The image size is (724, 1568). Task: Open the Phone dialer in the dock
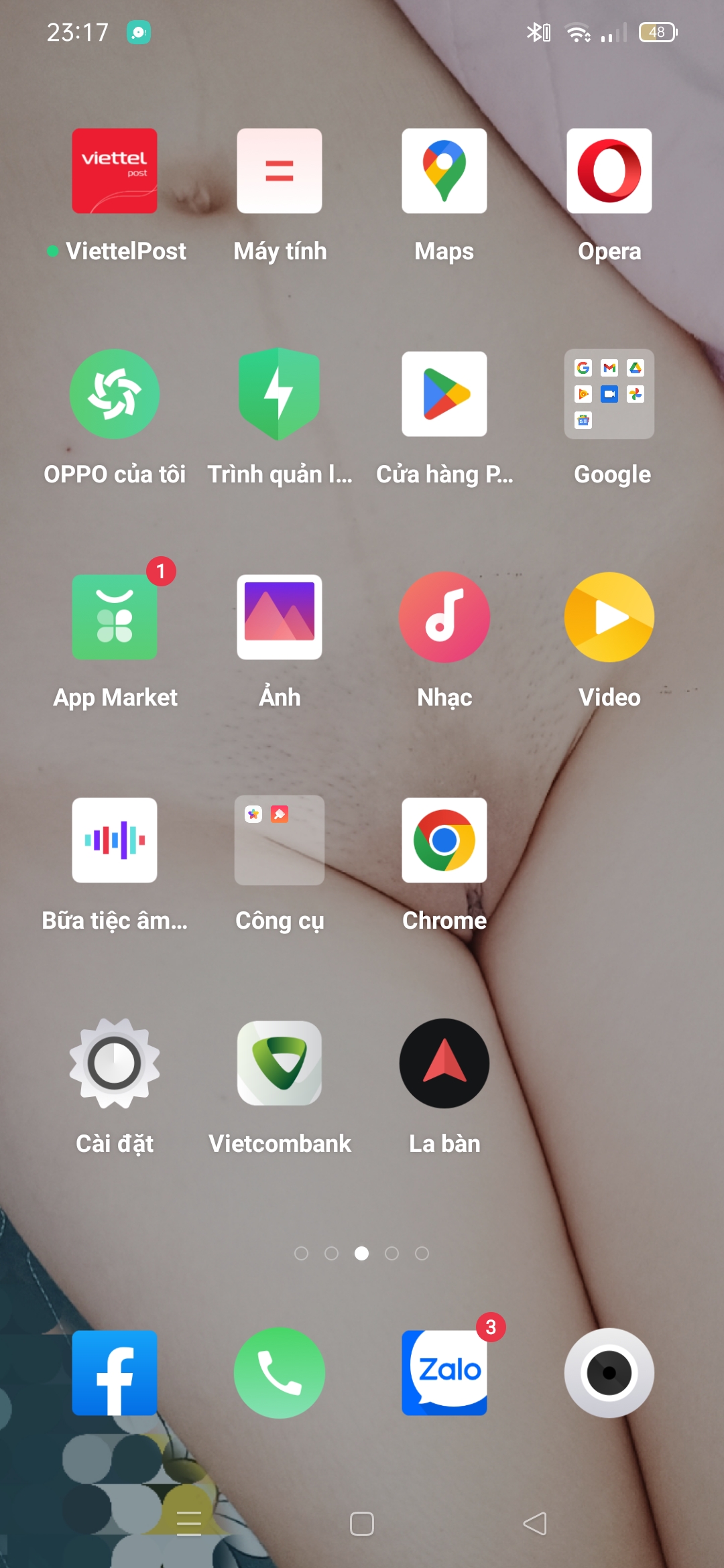click(280, 1372)
